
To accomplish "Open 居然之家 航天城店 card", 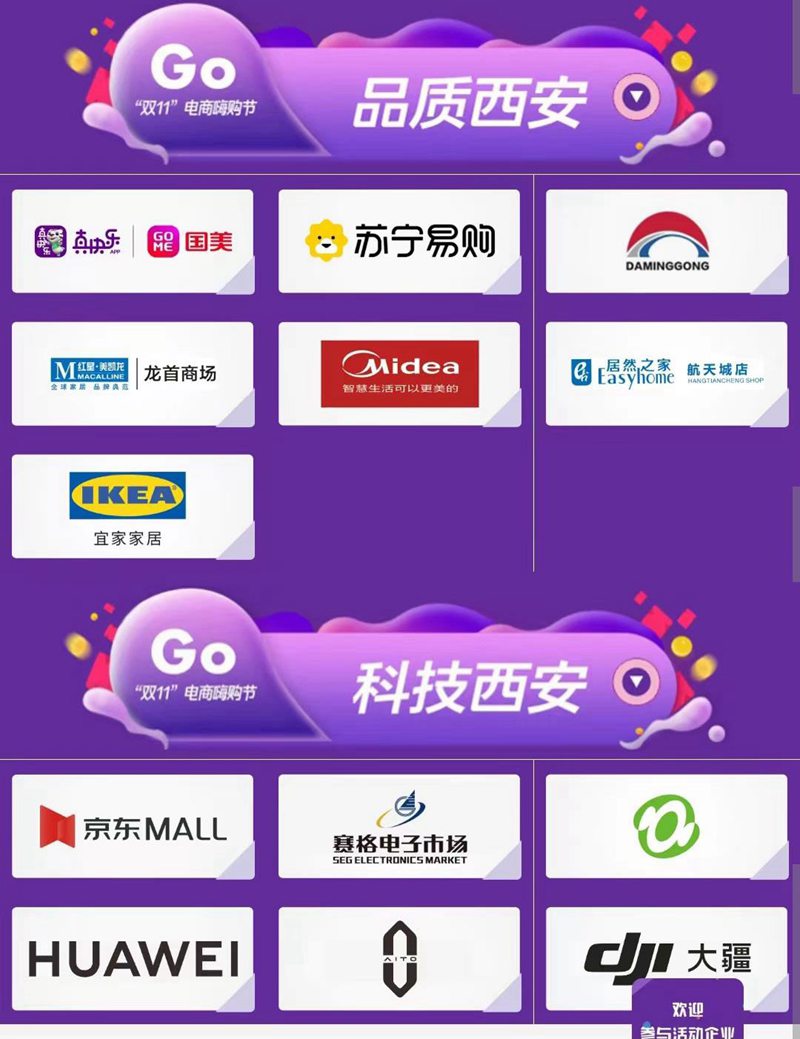I will (x=666, y=373).
